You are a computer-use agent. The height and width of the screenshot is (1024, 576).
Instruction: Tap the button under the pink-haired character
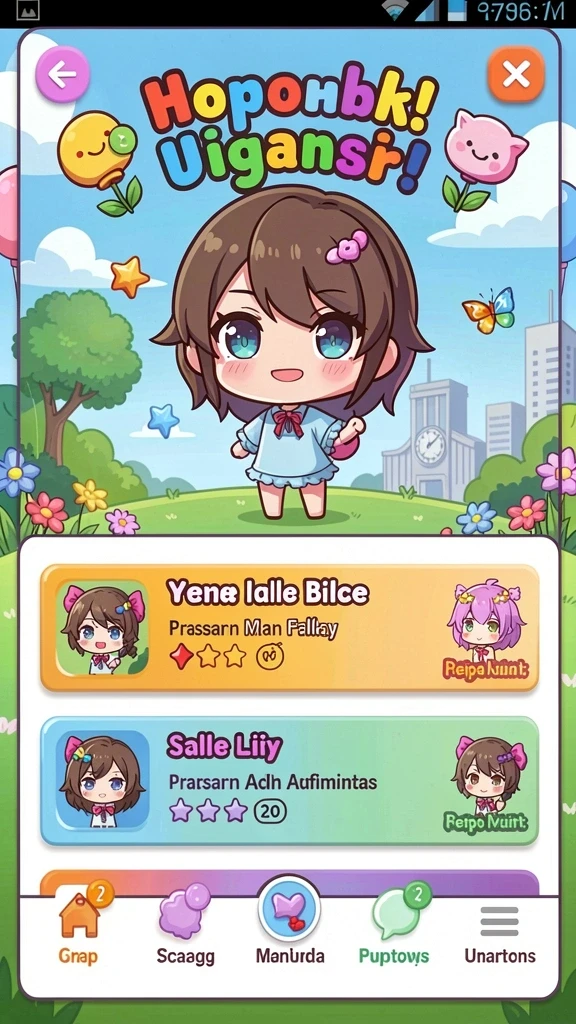(486, 669)
